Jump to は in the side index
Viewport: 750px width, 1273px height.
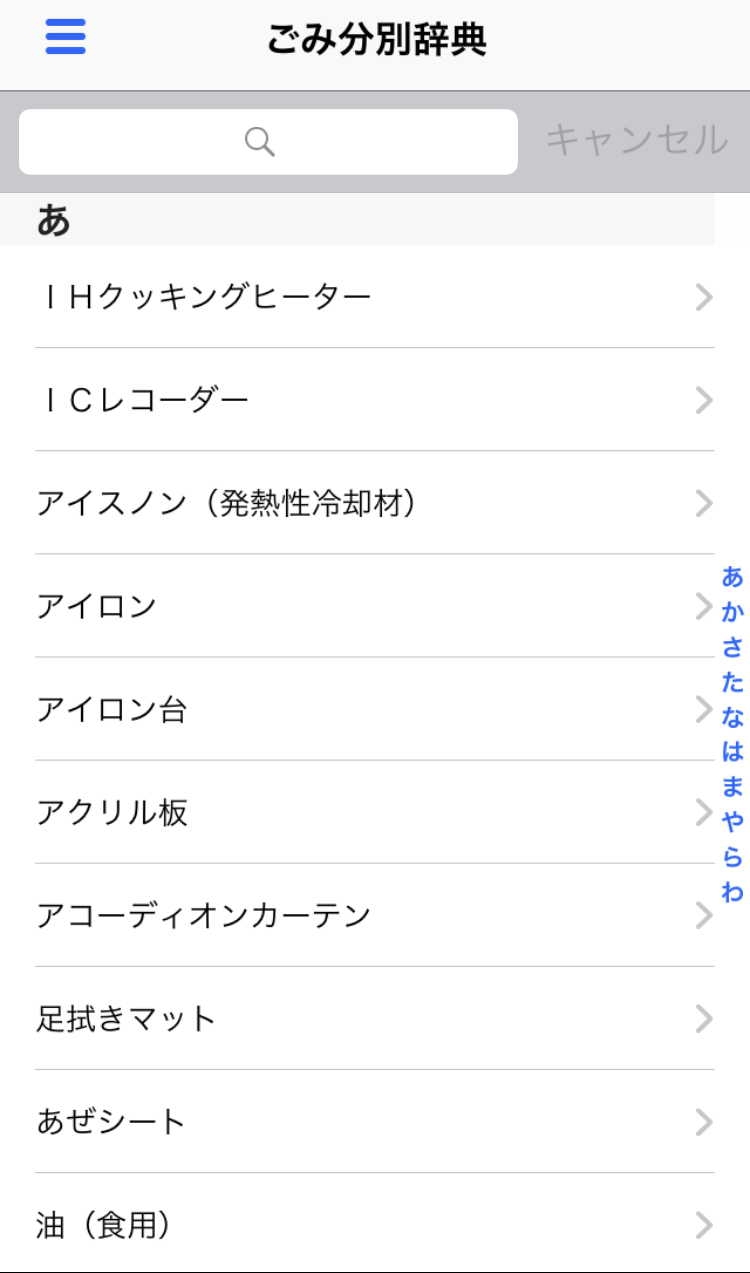[733, 752]
